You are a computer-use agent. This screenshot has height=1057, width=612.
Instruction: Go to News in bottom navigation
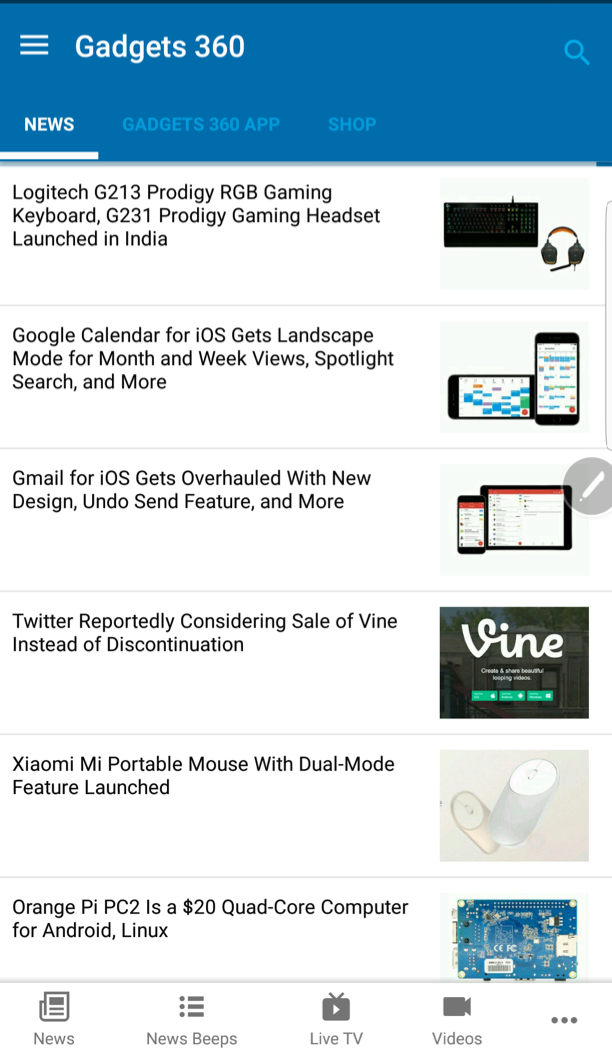pos(54,1019)
